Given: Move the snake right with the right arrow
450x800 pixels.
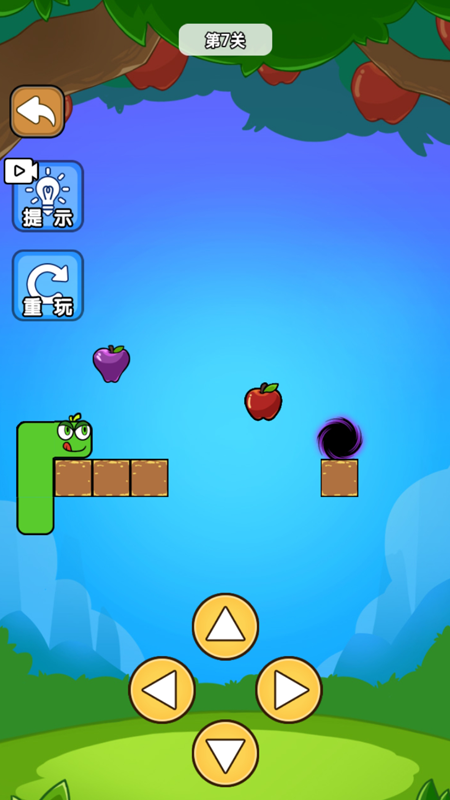Looking at the screenshot, I should 289,690.
